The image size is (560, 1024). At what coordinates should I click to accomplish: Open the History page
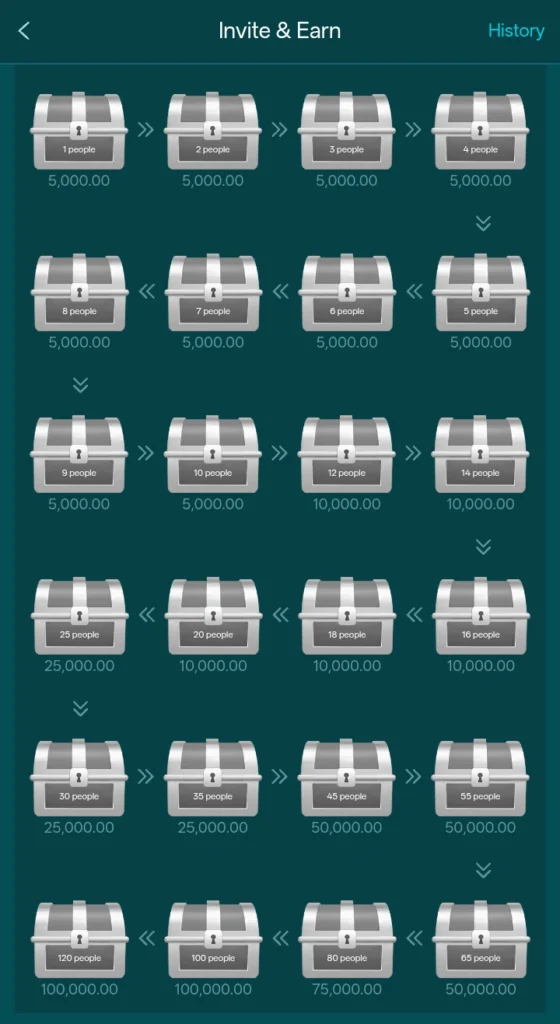[x=516, y=31]
